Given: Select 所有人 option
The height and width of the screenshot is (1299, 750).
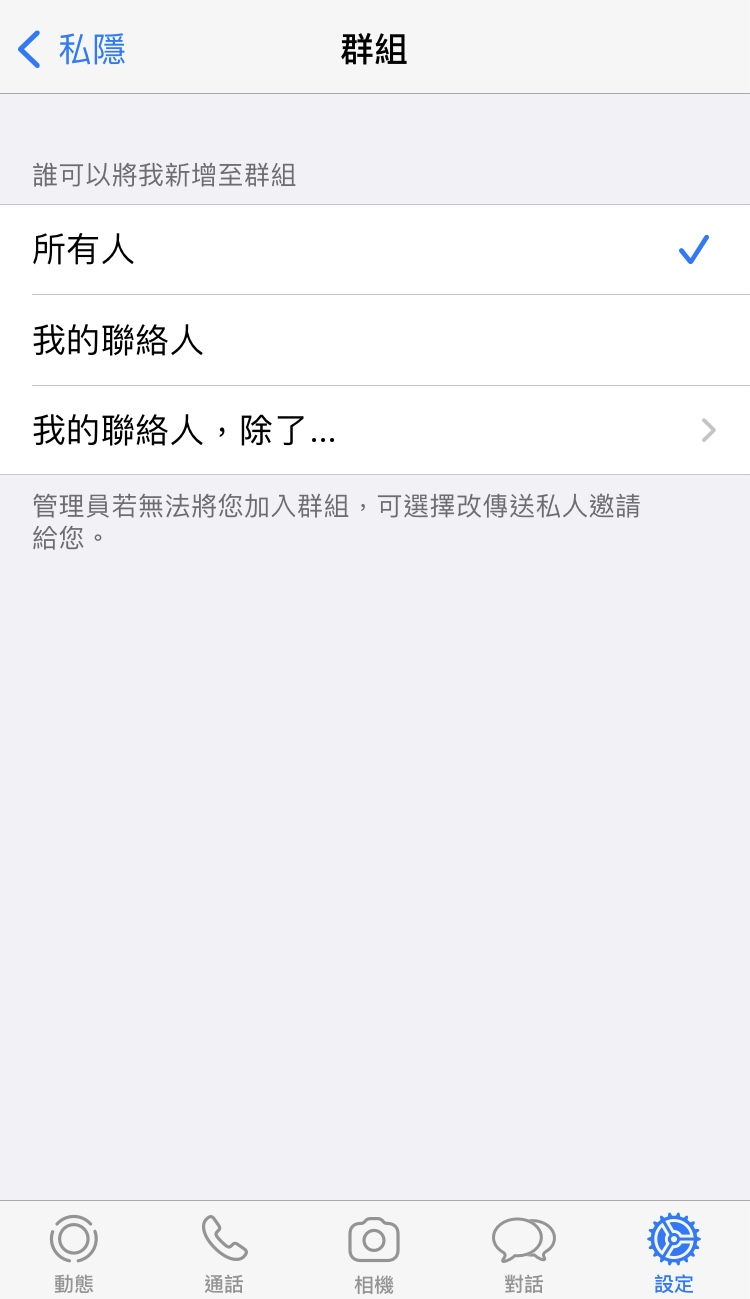Looking at the screenshot, I should (x=375, y=250).
